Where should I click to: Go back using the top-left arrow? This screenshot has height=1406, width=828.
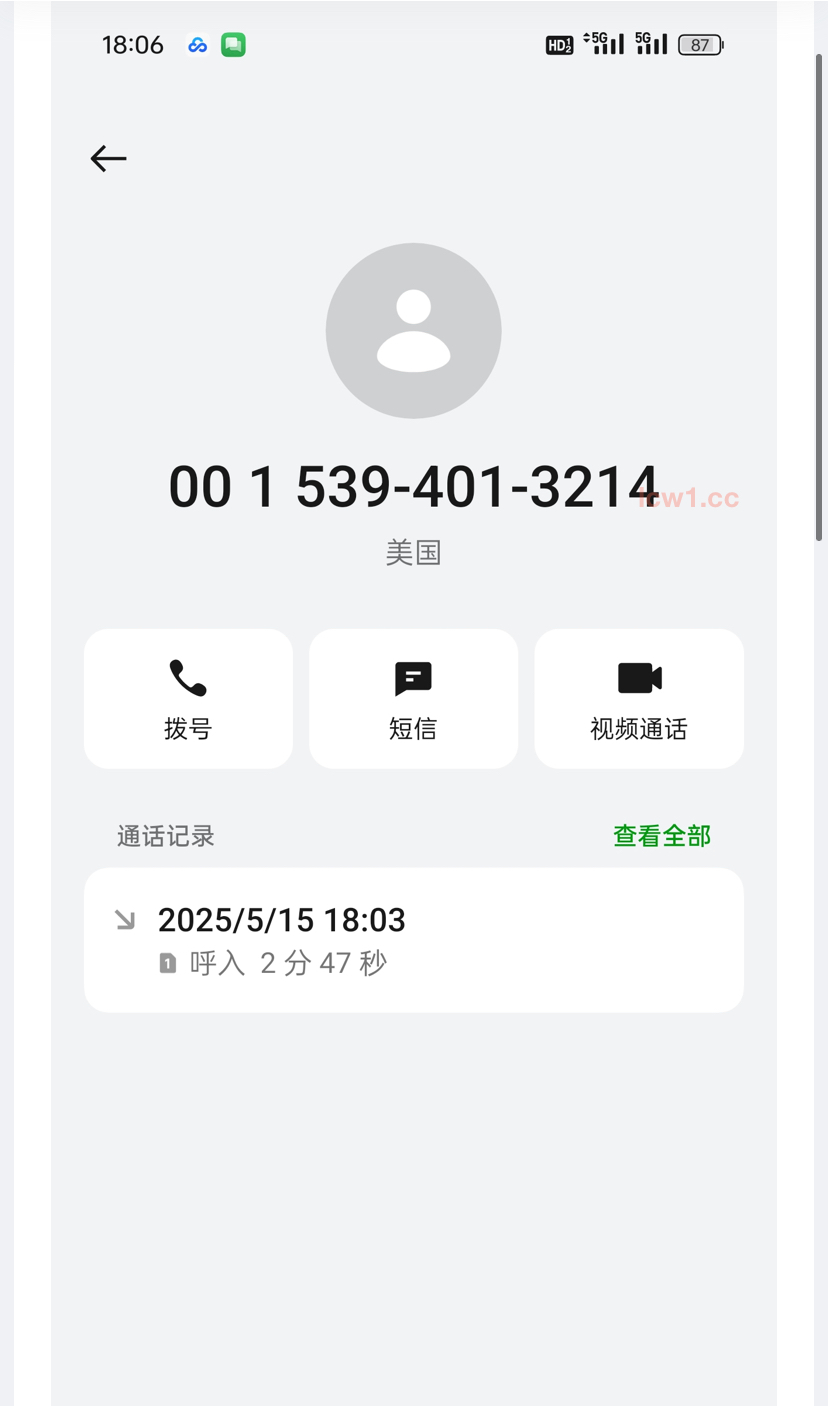pos(108,158)
